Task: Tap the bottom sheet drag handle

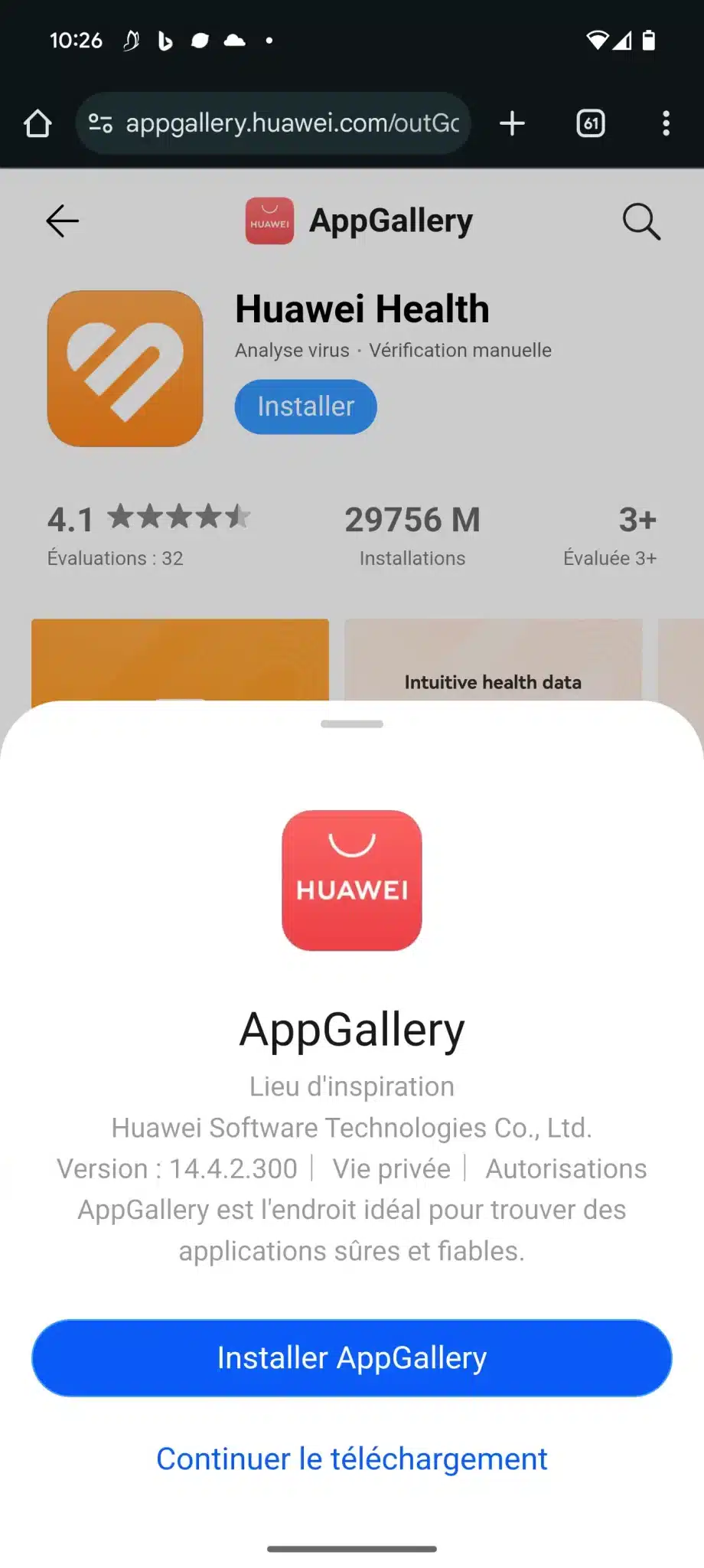Action: coord(352,724)
